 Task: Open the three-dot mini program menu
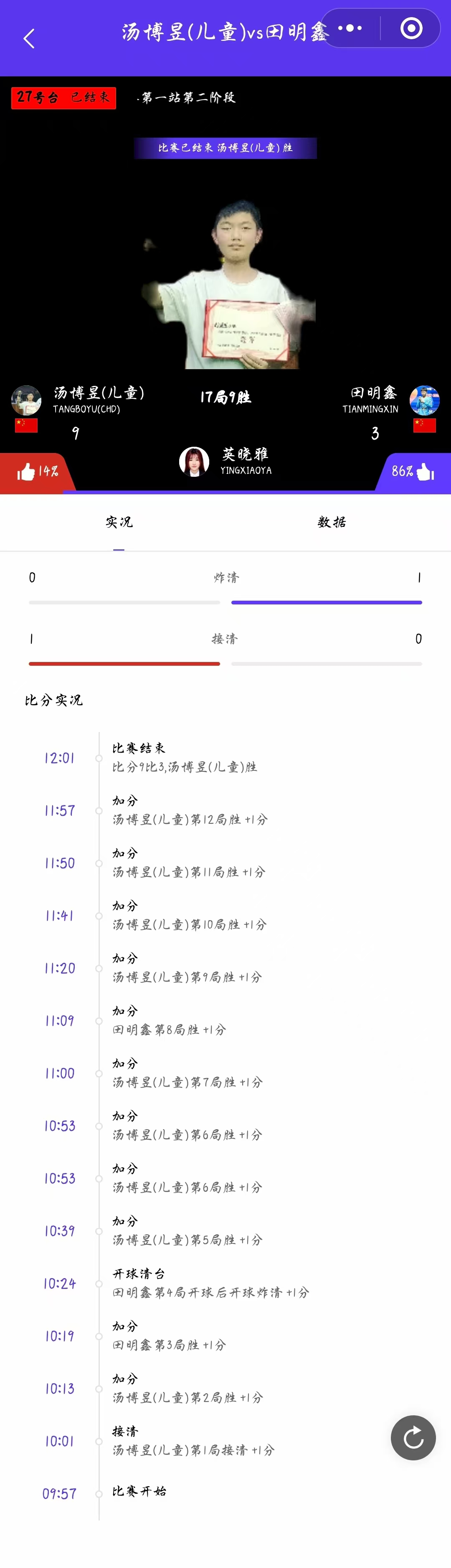(350, 28)
